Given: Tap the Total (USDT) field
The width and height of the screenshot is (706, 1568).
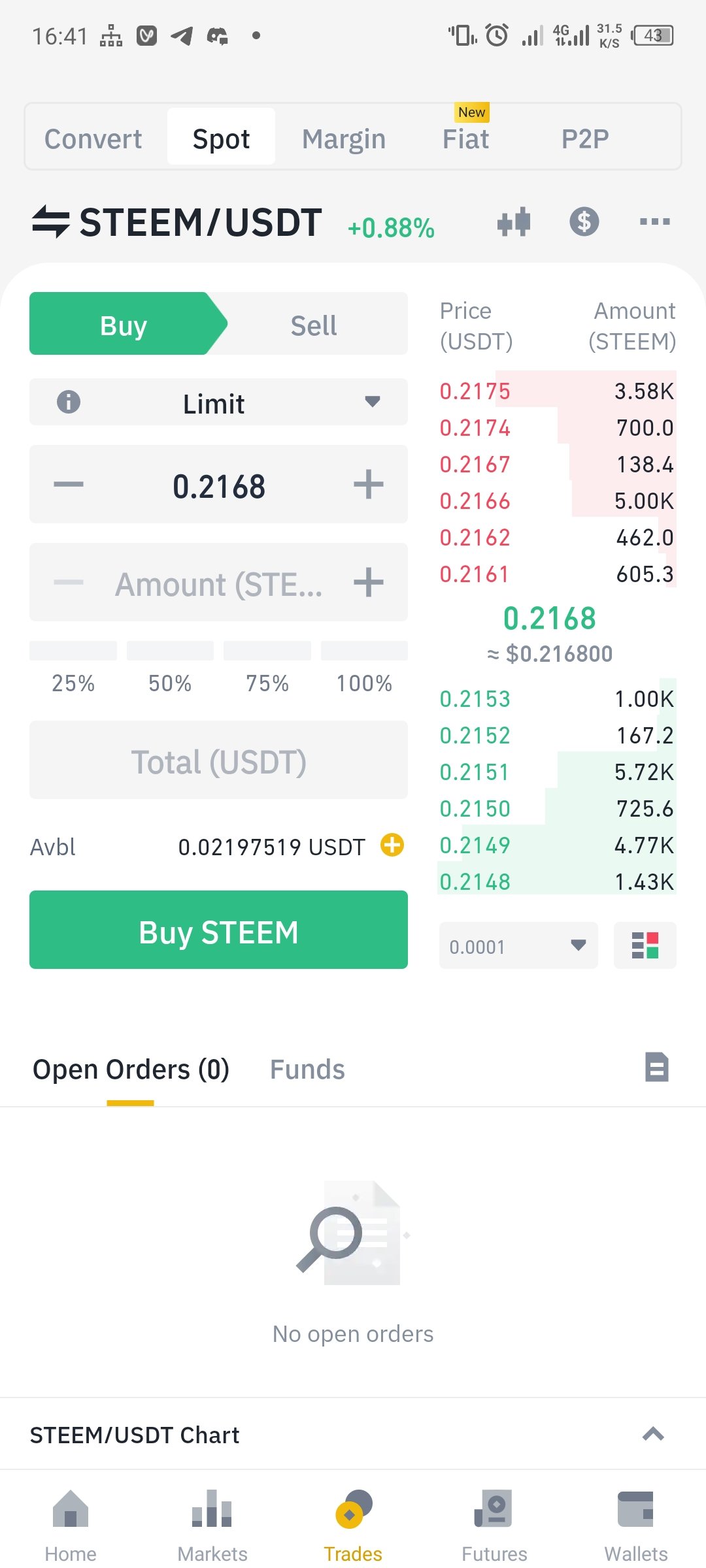Looking at the screenshot, I should [x=218, y=760].
